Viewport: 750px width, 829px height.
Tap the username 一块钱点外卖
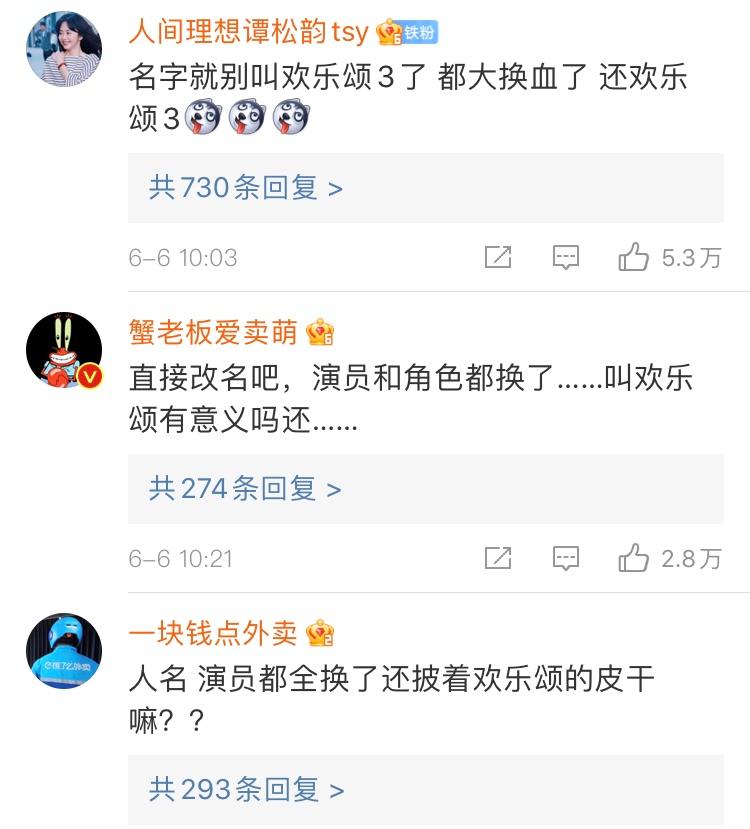coord(214,633)
